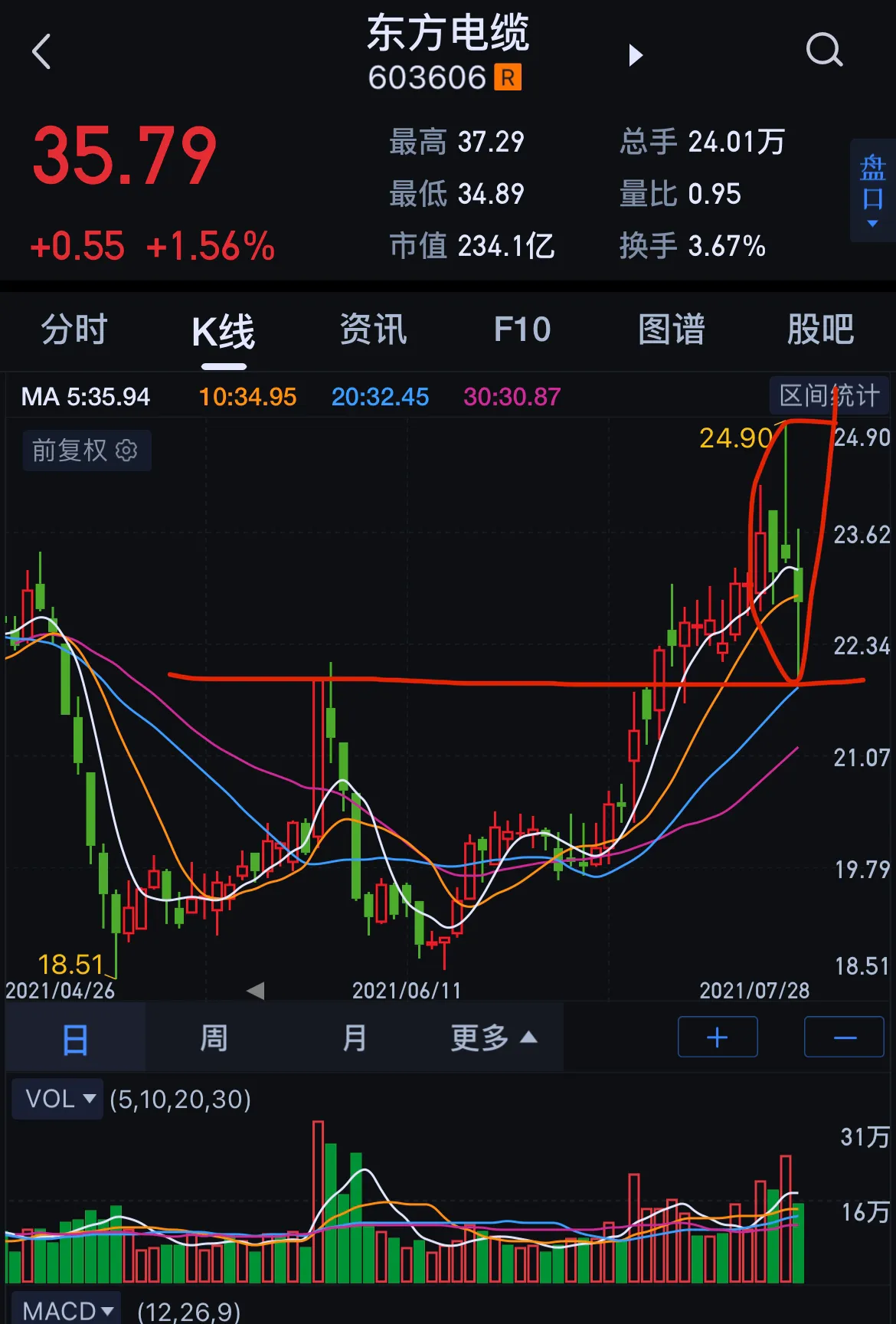
Task: Open 前复权 adjustment settings
Action: click(86, 451)
